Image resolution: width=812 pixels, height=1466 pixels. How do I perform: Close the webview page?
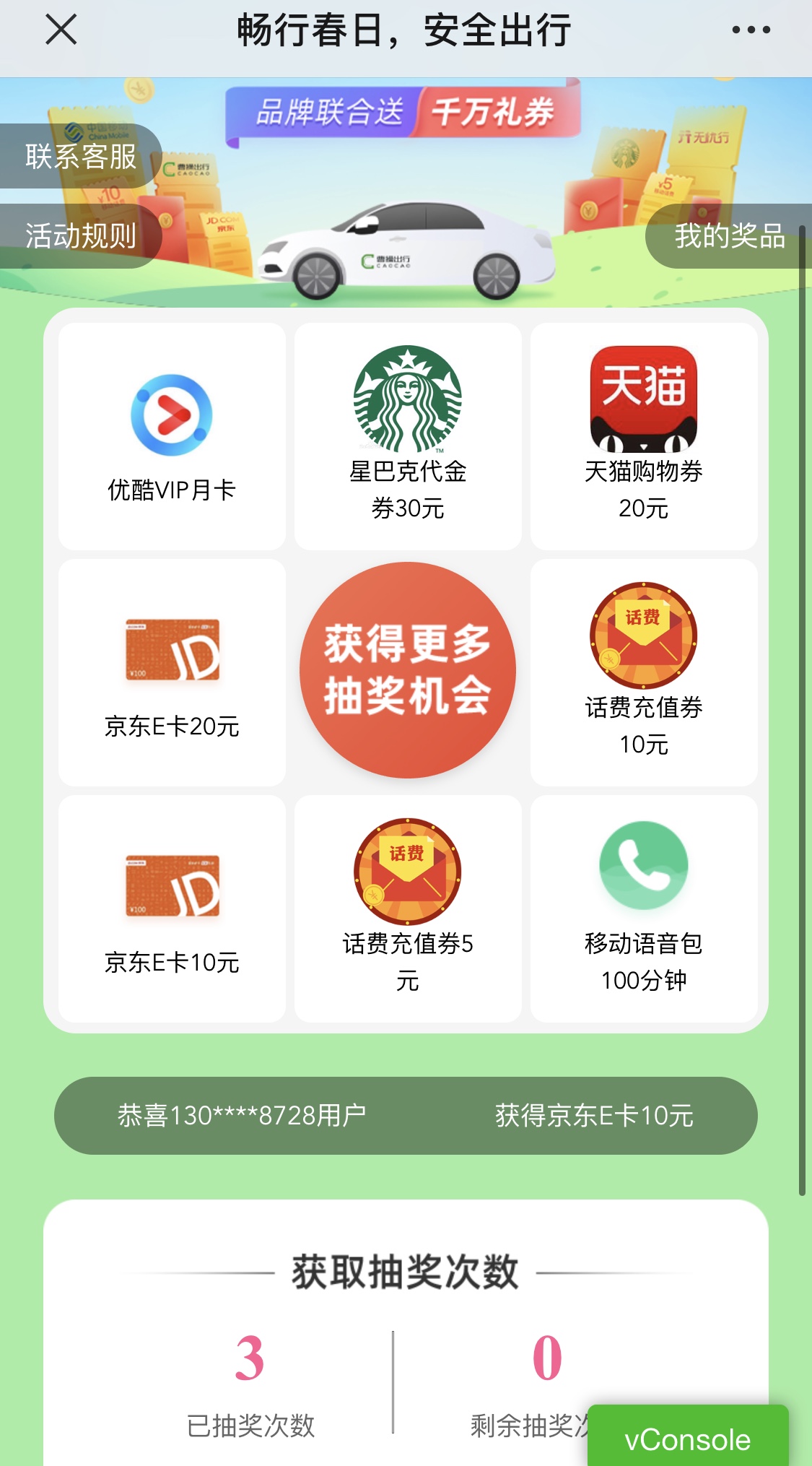click(61, 30)
